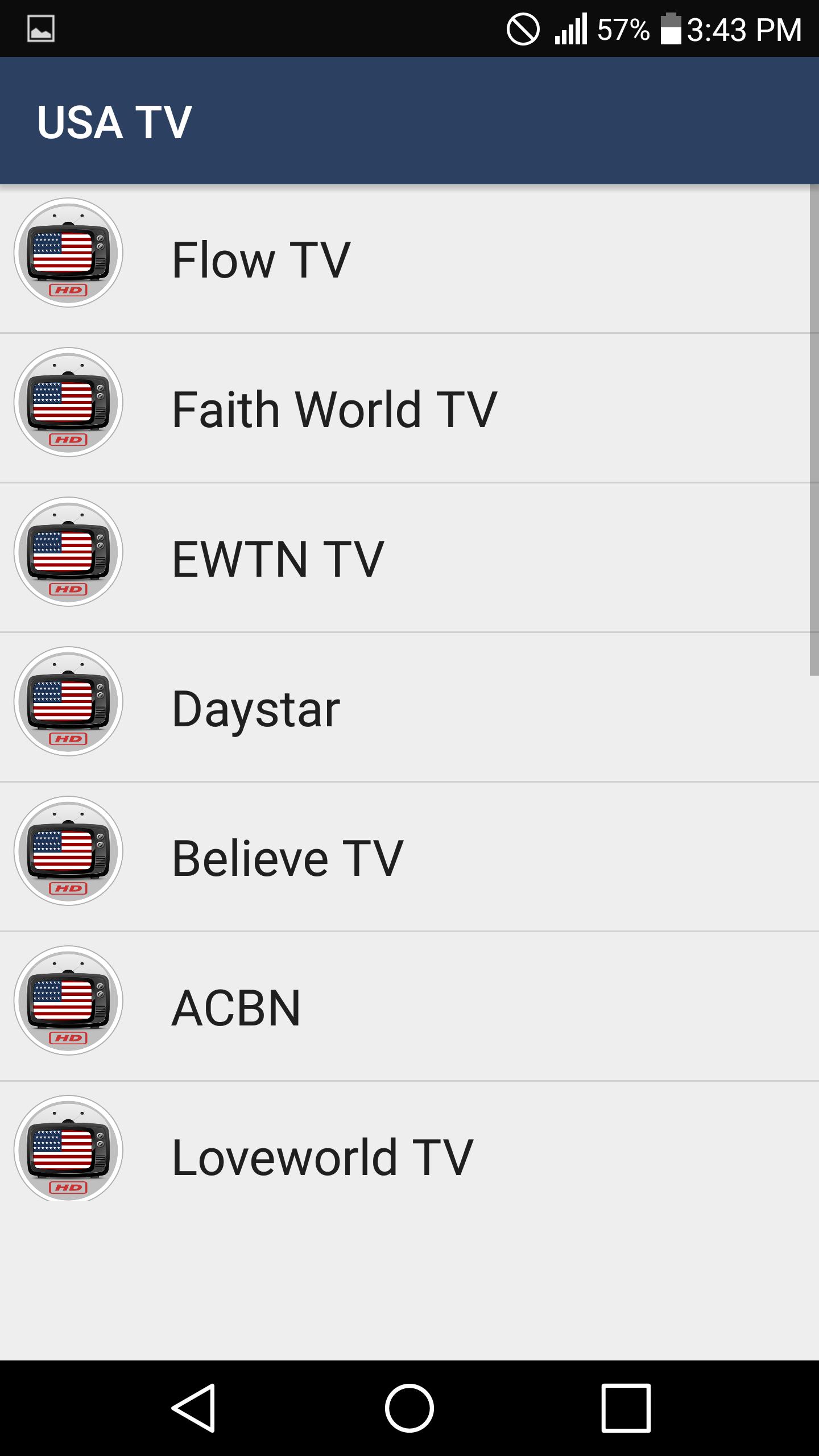Go to the home screen
This screenshot has height=1456, width=819.
point(409,1408)
